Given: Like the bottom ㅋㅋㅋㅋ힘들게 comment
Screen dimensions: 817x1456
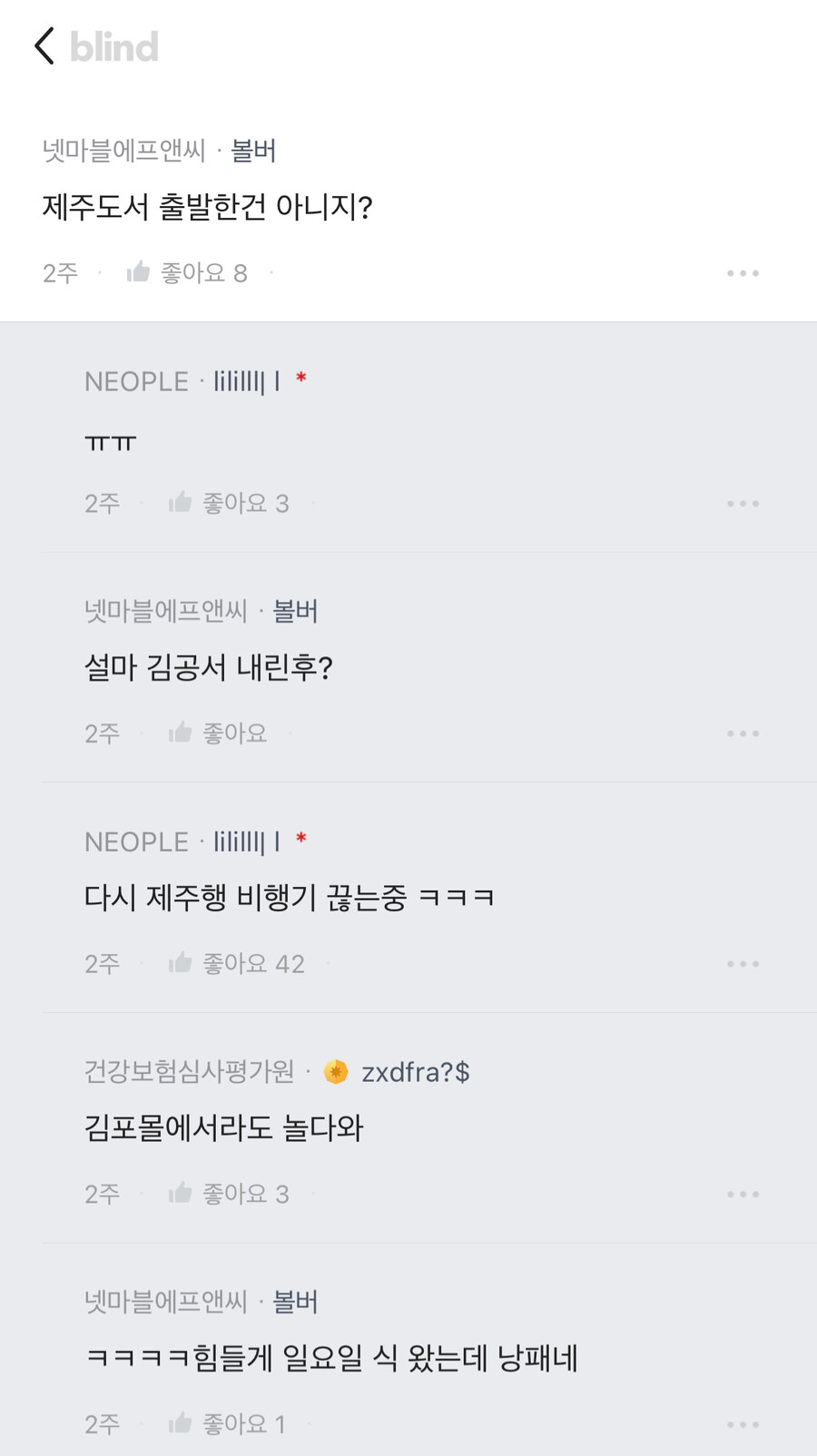Looking at the screenshot, I should [x=181, y=1422].
